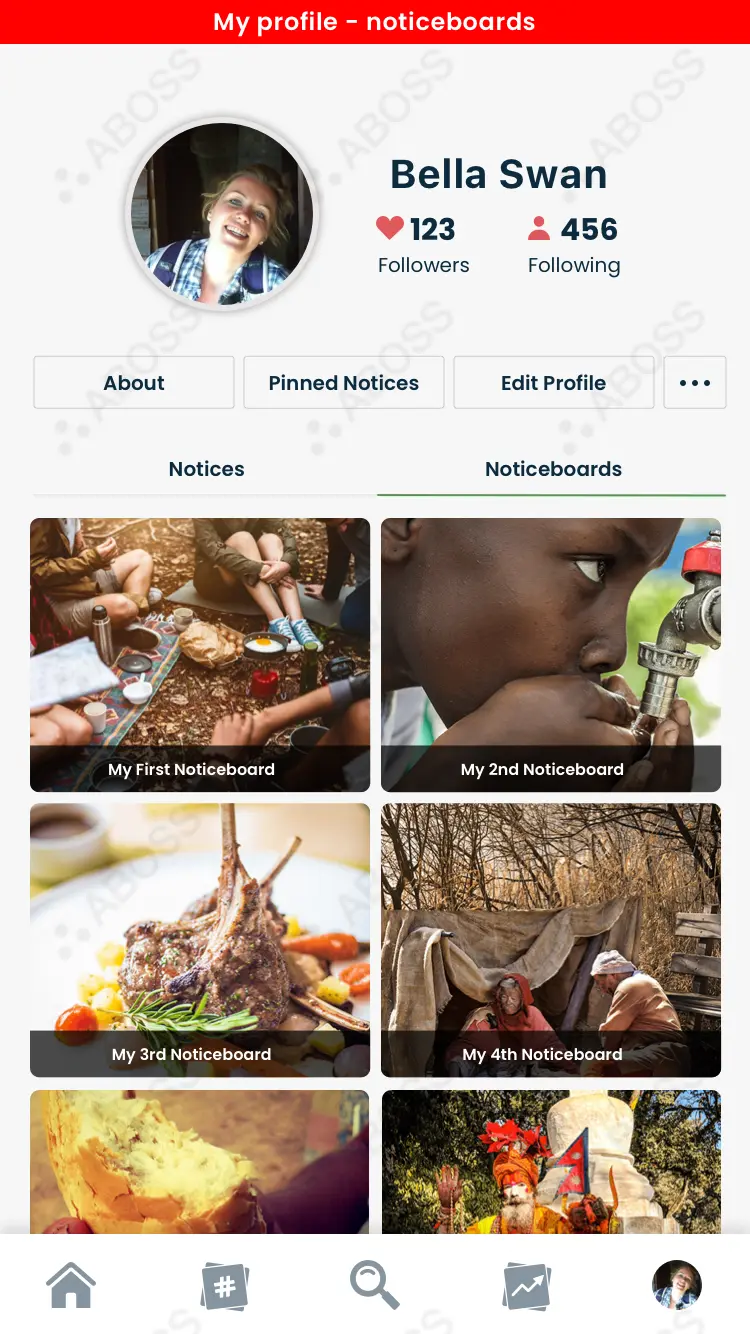Switch to the Notices tab
This screenshot has width=750, height=1334.
pyautogui.click(x=206, y=469)
